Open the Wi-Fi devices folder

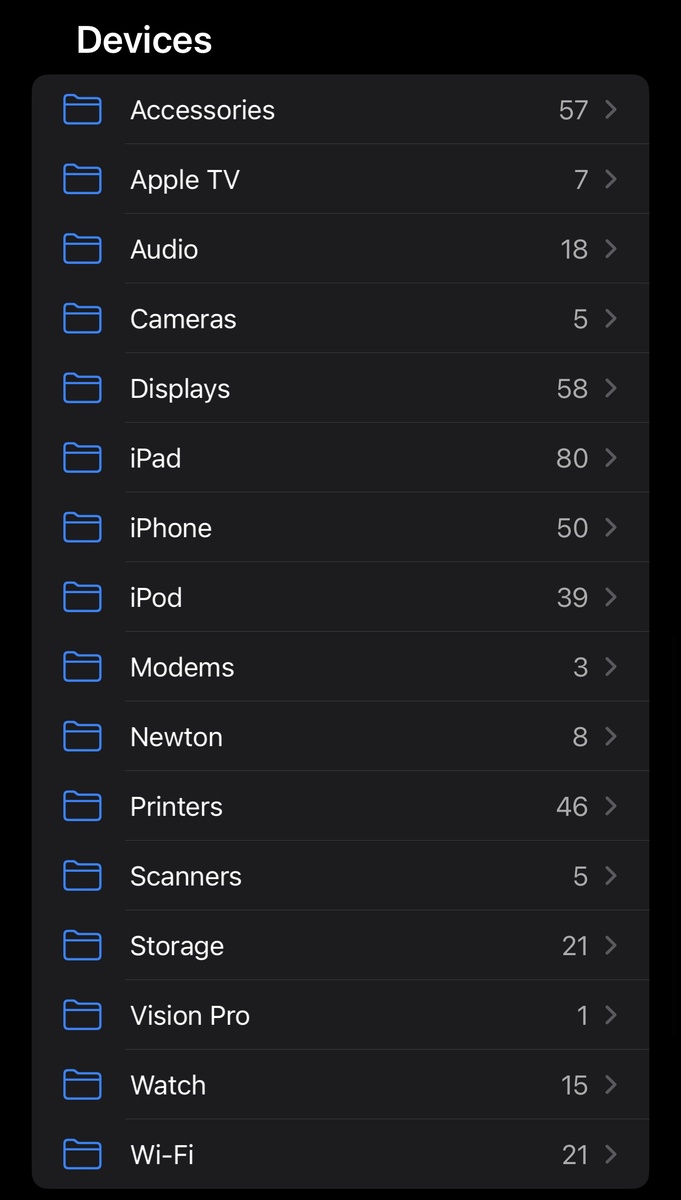coord(340,1154)
